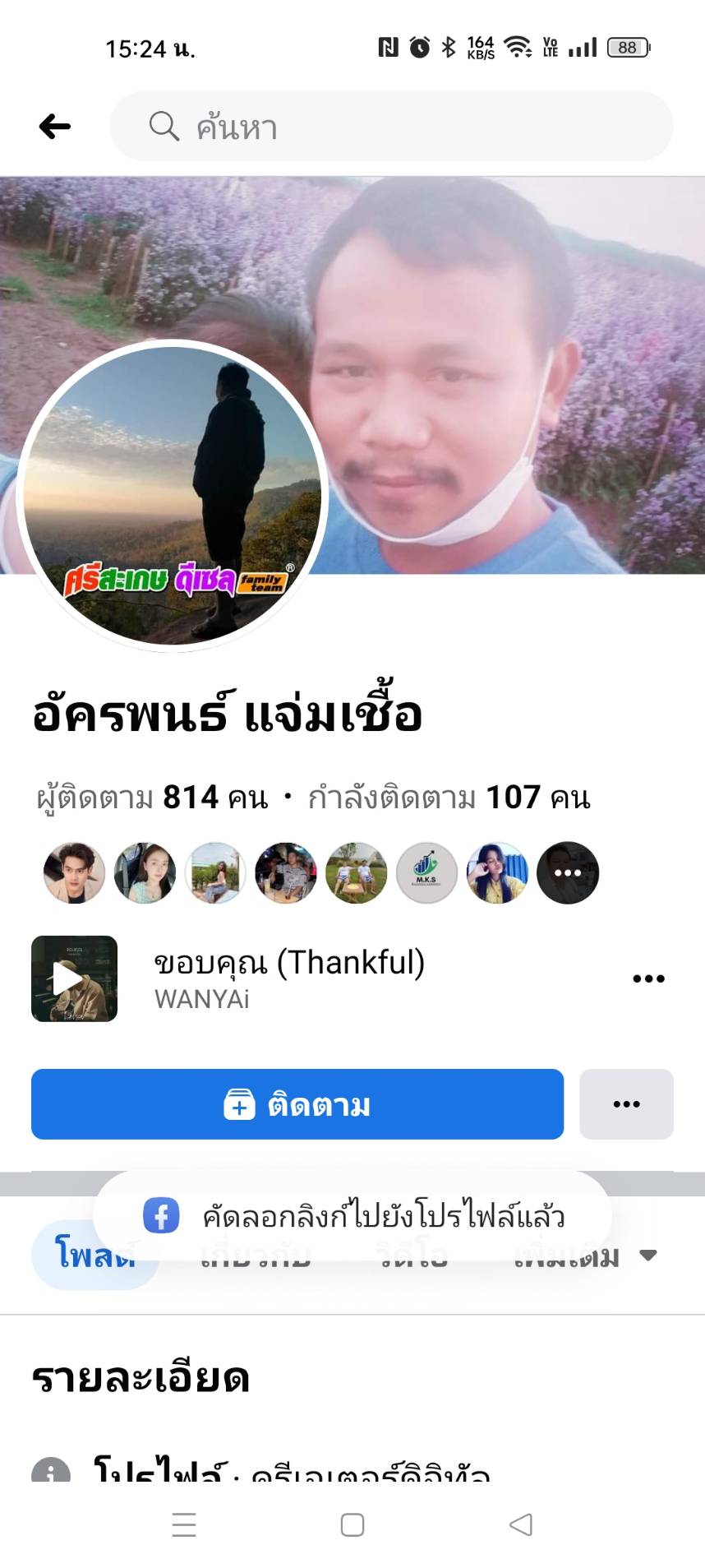This screenshot has width=705, height=1568.
Task: Go back using the top arrow
Action: pos(55,127)
